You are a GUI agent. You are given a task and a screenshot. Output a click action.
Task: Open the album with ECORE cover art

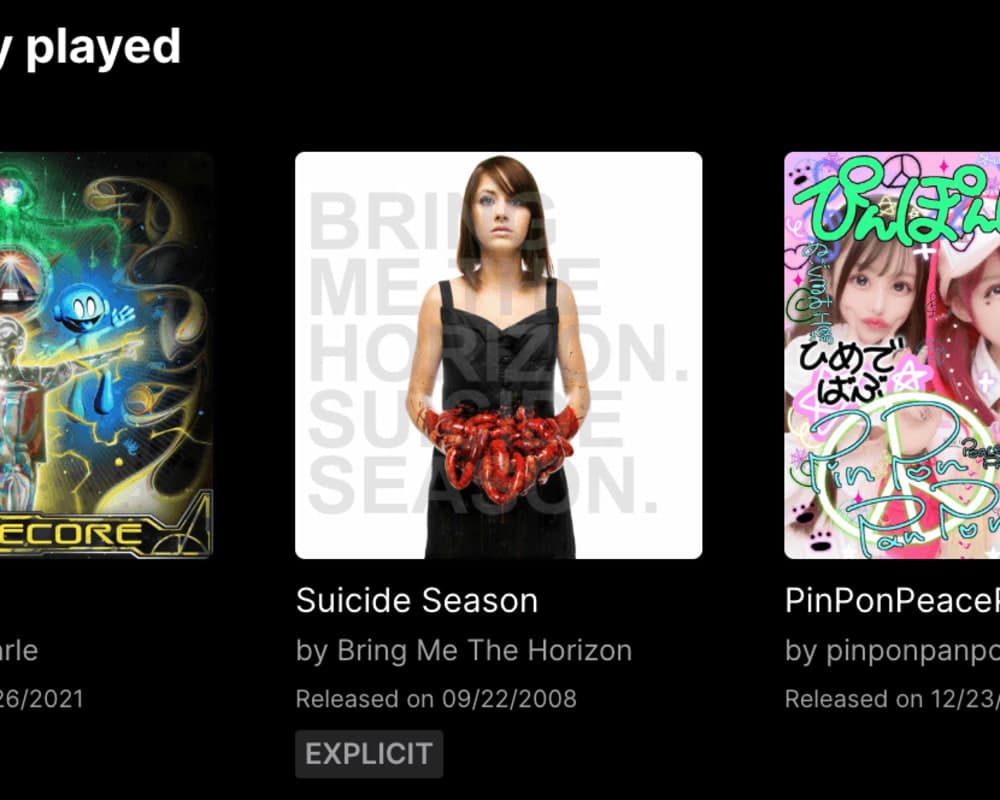105,355
